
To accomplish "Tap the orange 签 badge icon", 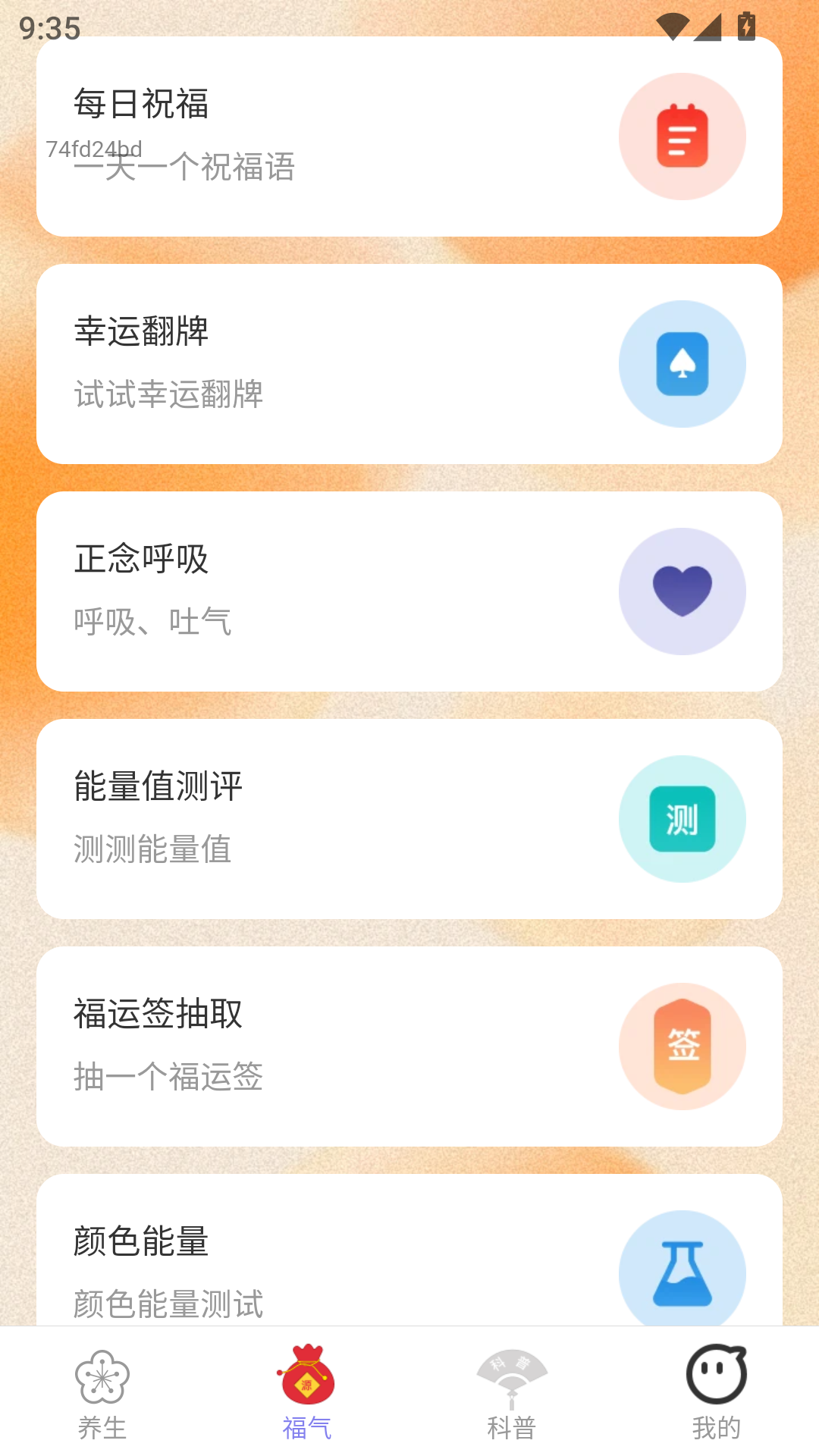I will (682, 1045).
